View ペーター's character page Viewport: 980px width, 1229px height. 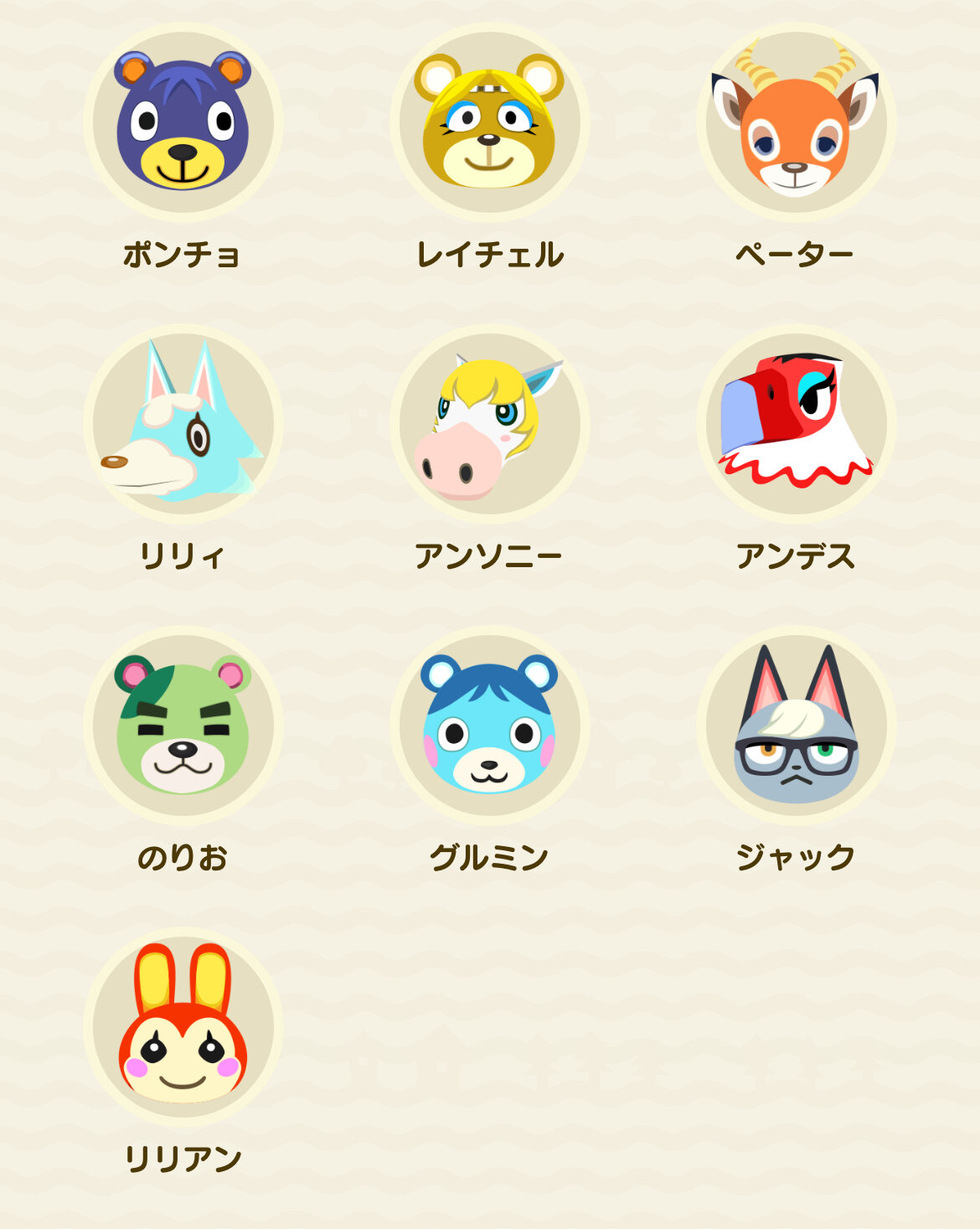(796, 122)
